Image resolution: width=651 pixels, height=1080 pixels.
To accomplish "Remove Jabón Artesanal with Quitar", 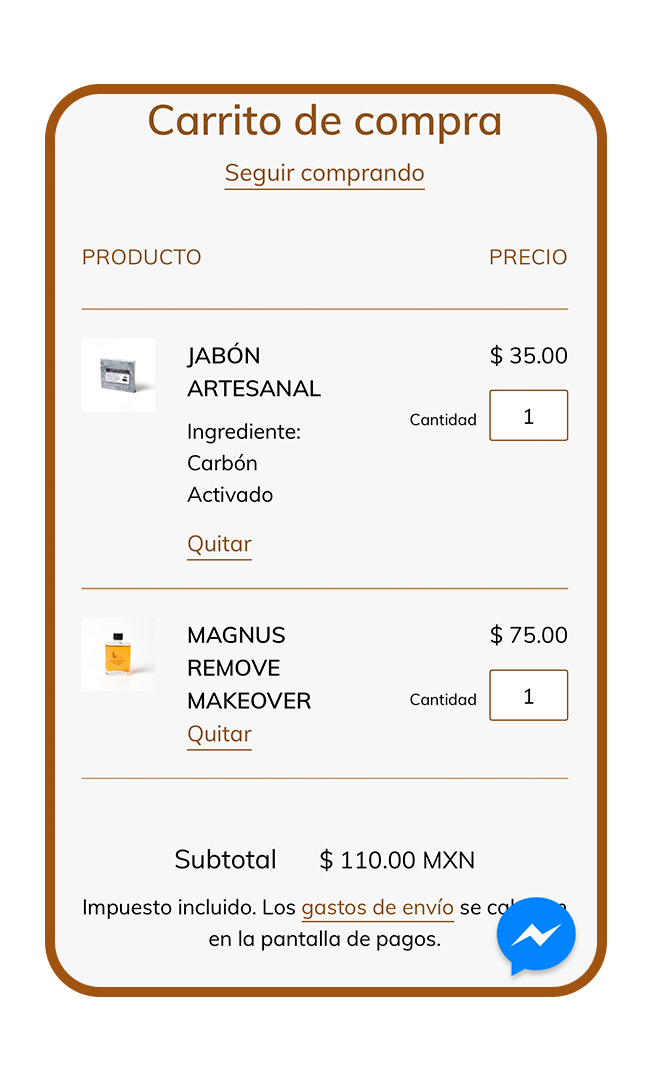I will (x=219, y=544).
